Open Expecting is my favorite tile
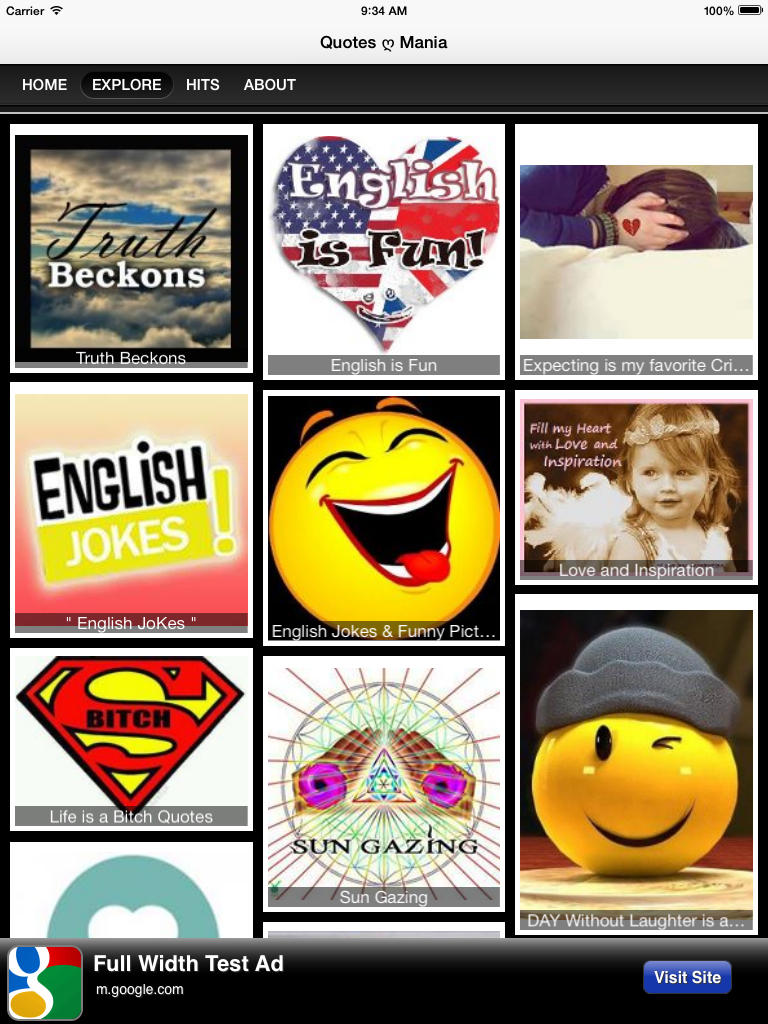The width and height of the screenshot is (768, 1024). [x=636, y=251]
